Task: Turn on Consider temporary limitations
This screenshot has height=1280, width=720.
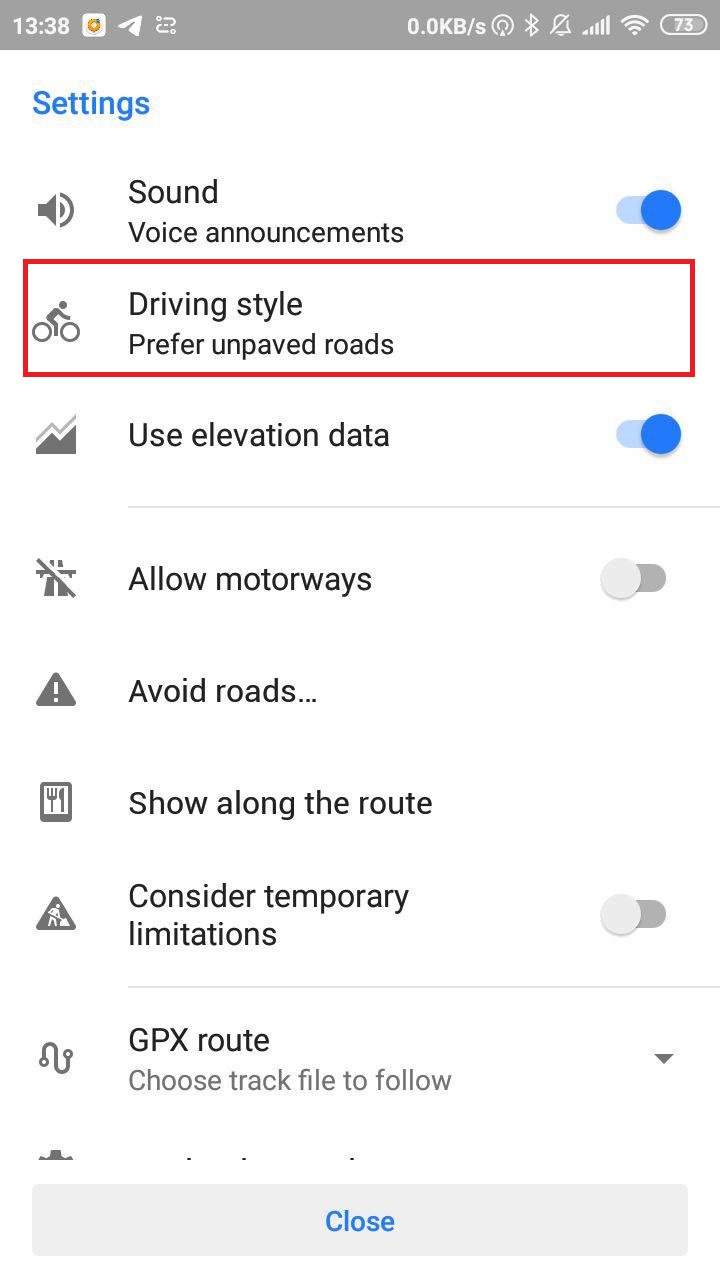Action: (634, 914)
